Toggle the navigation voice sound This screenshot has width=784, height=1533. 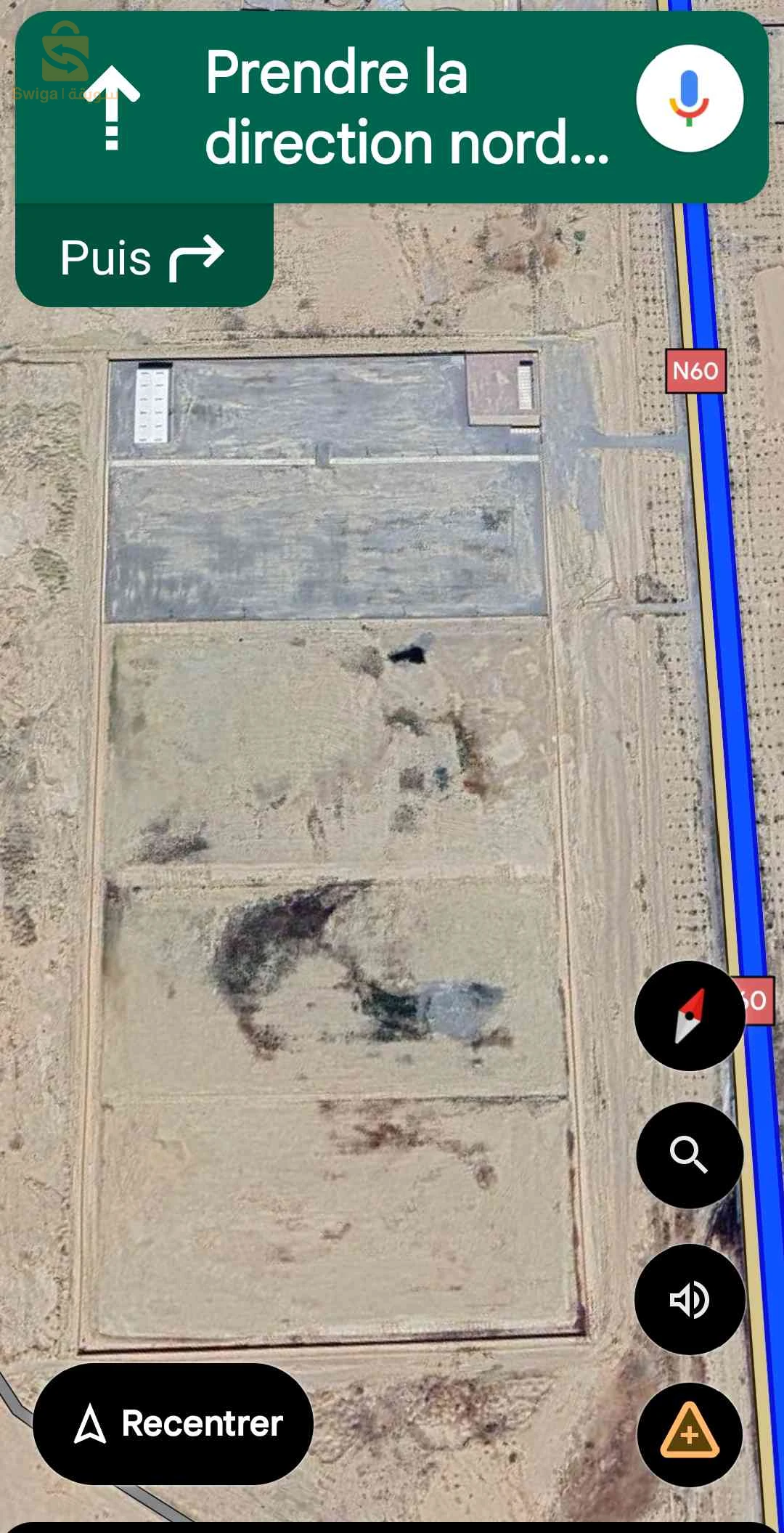pyautogui.click(x=689, y=1299)
